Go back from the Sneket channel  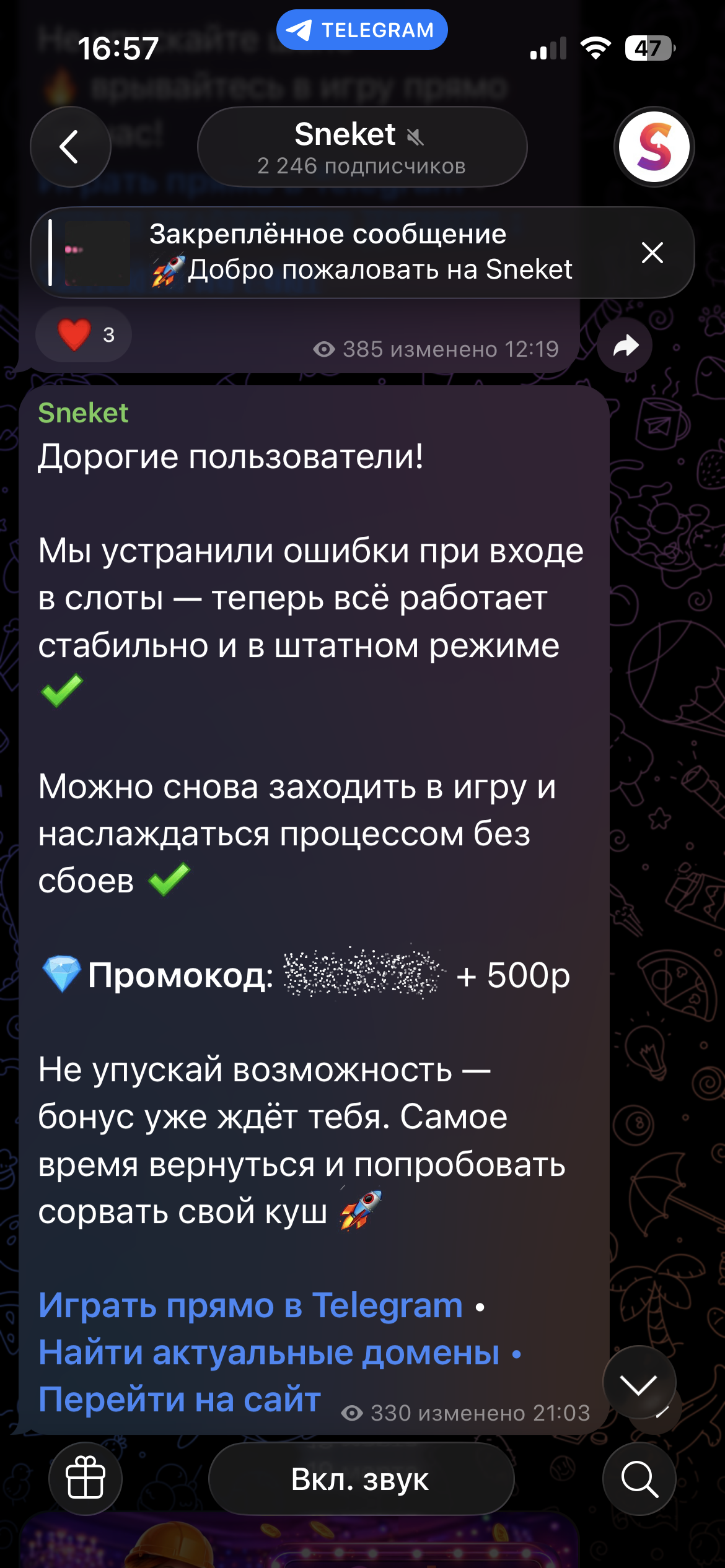click(70, 147)
